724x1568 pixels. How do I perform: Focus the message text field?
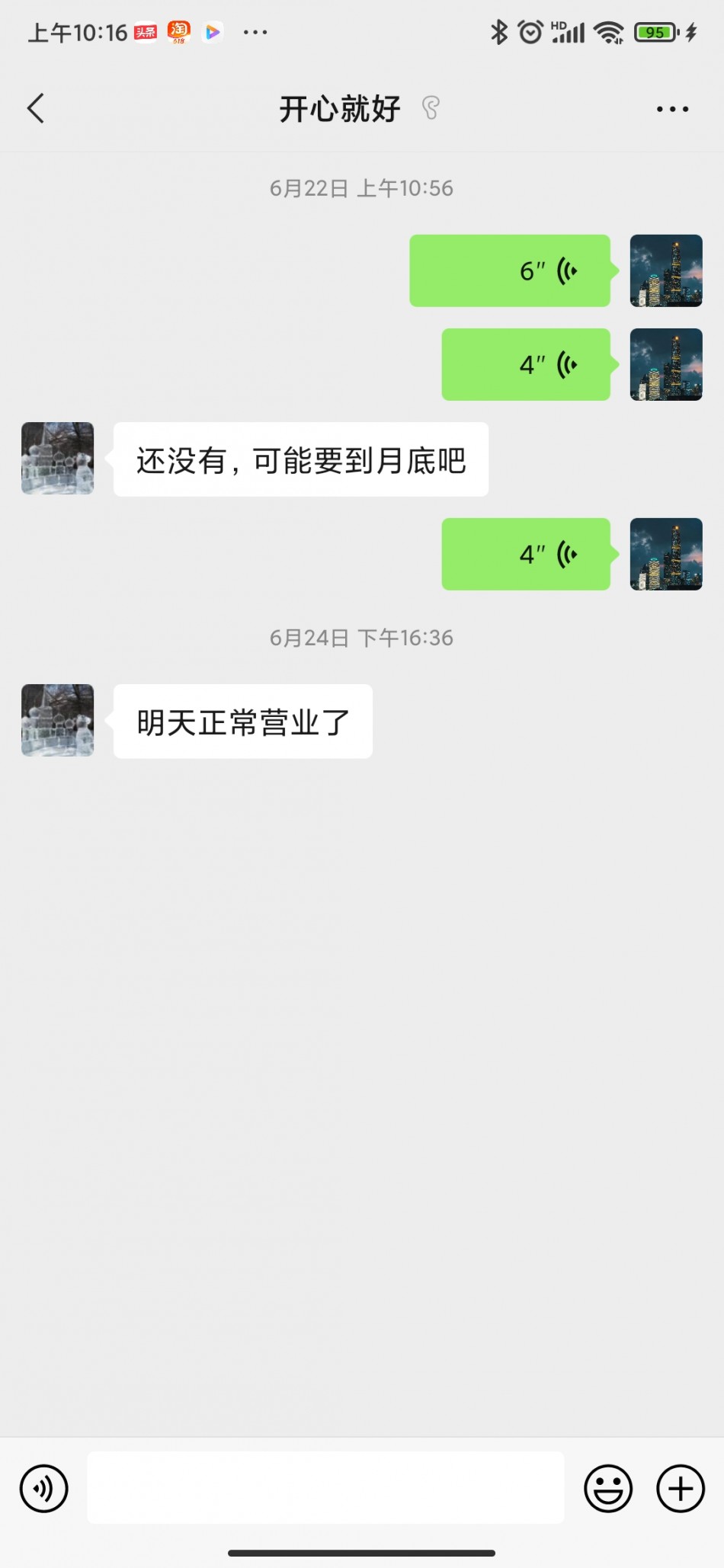pyautogui.click(x=325, y=1487)
